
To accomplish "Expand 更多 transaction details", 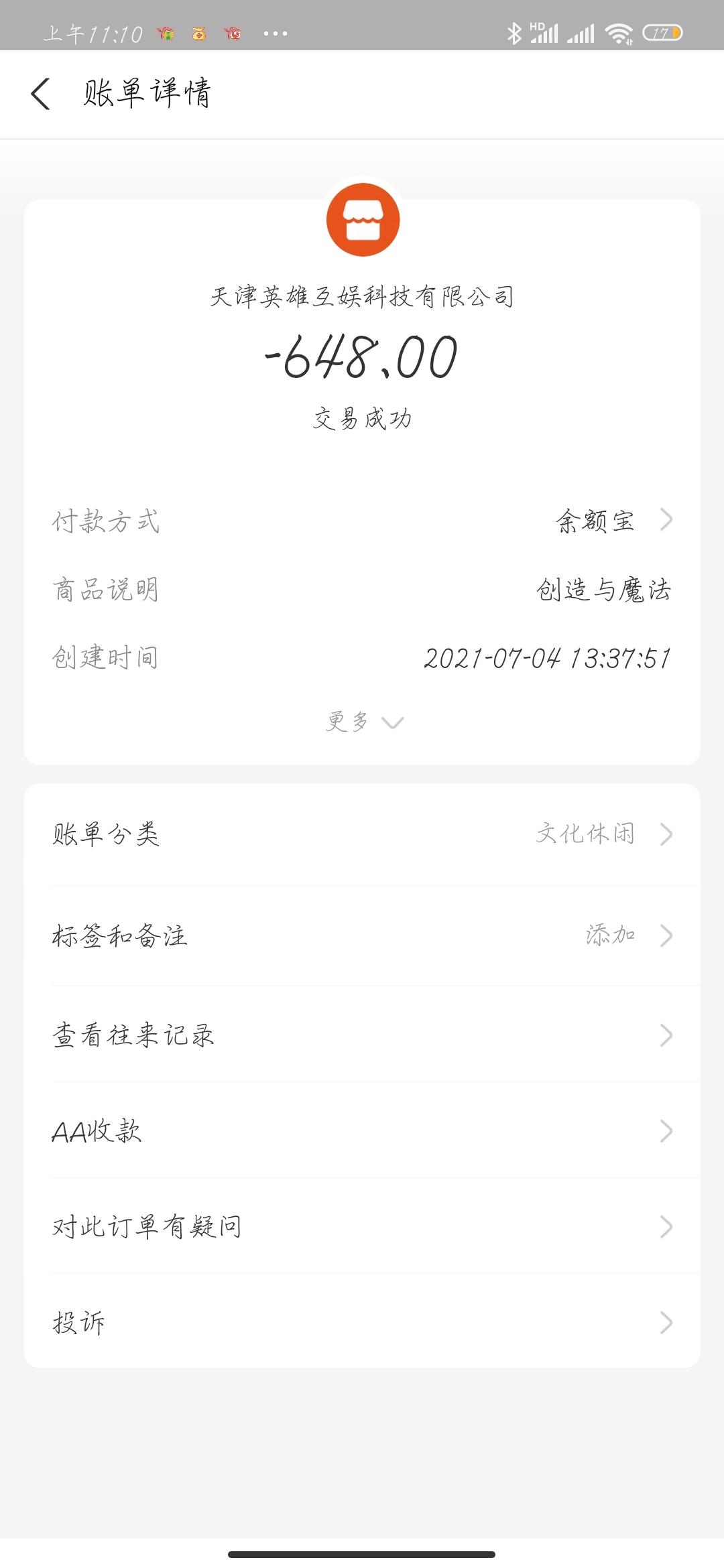I will pos(364,722).
